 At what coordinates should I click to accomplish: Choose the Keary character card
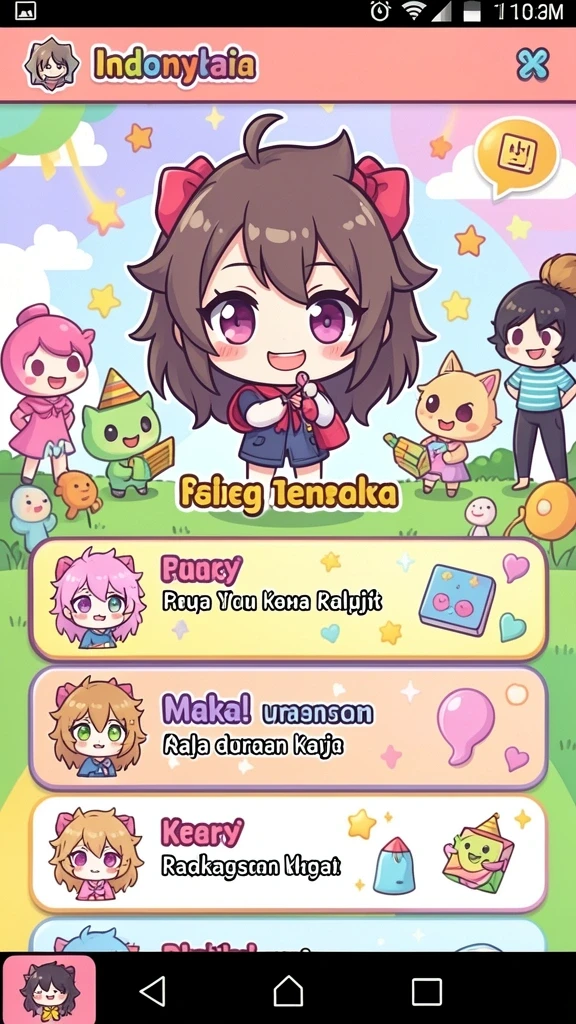(x=288, y=852)
